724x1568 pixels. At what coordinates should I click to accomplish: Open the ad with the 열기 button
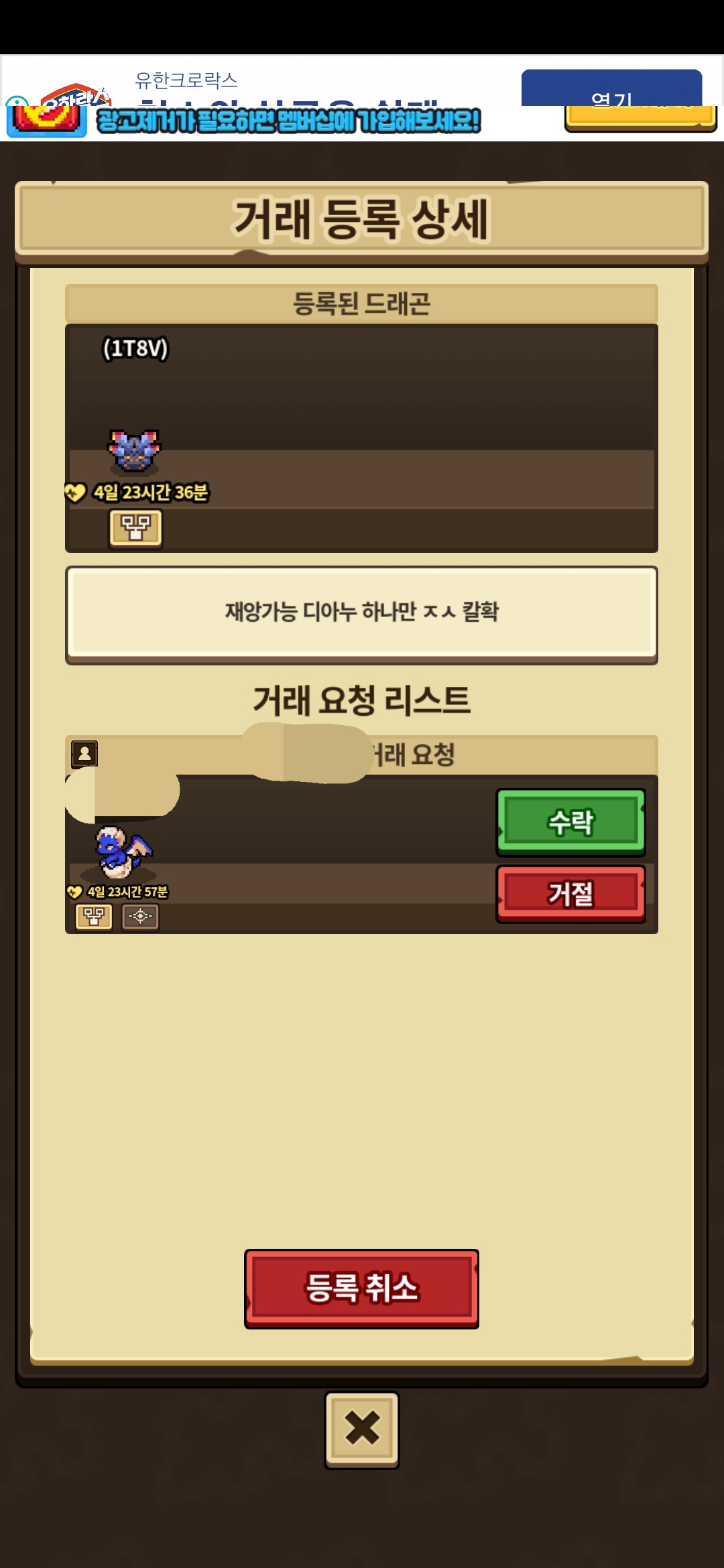click(611, 88)
